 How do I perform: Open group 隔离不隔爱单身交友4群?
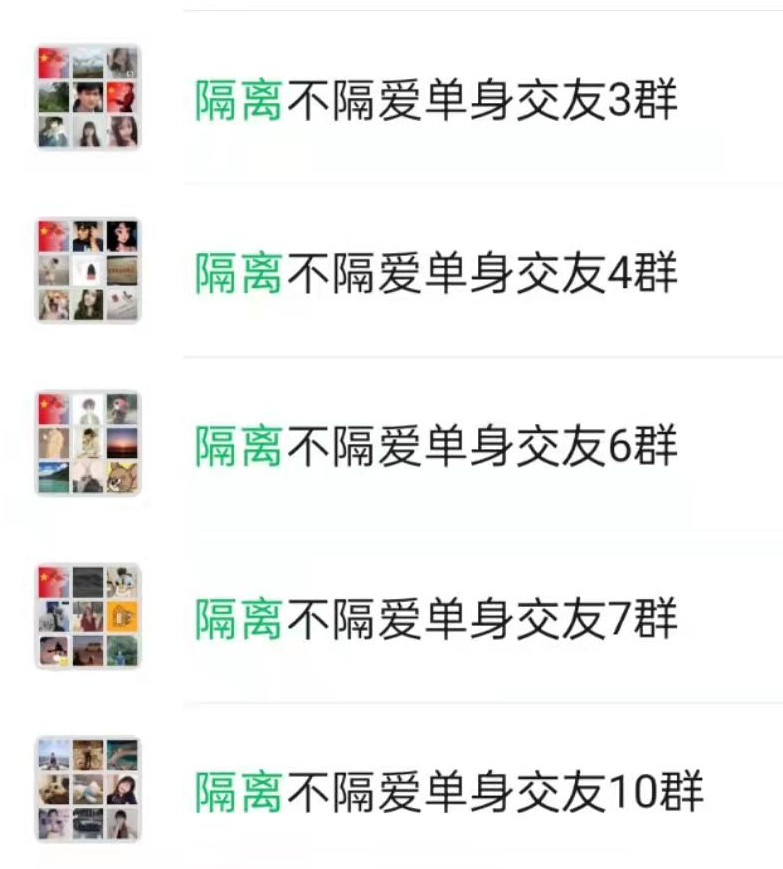[x=436, y=272]
